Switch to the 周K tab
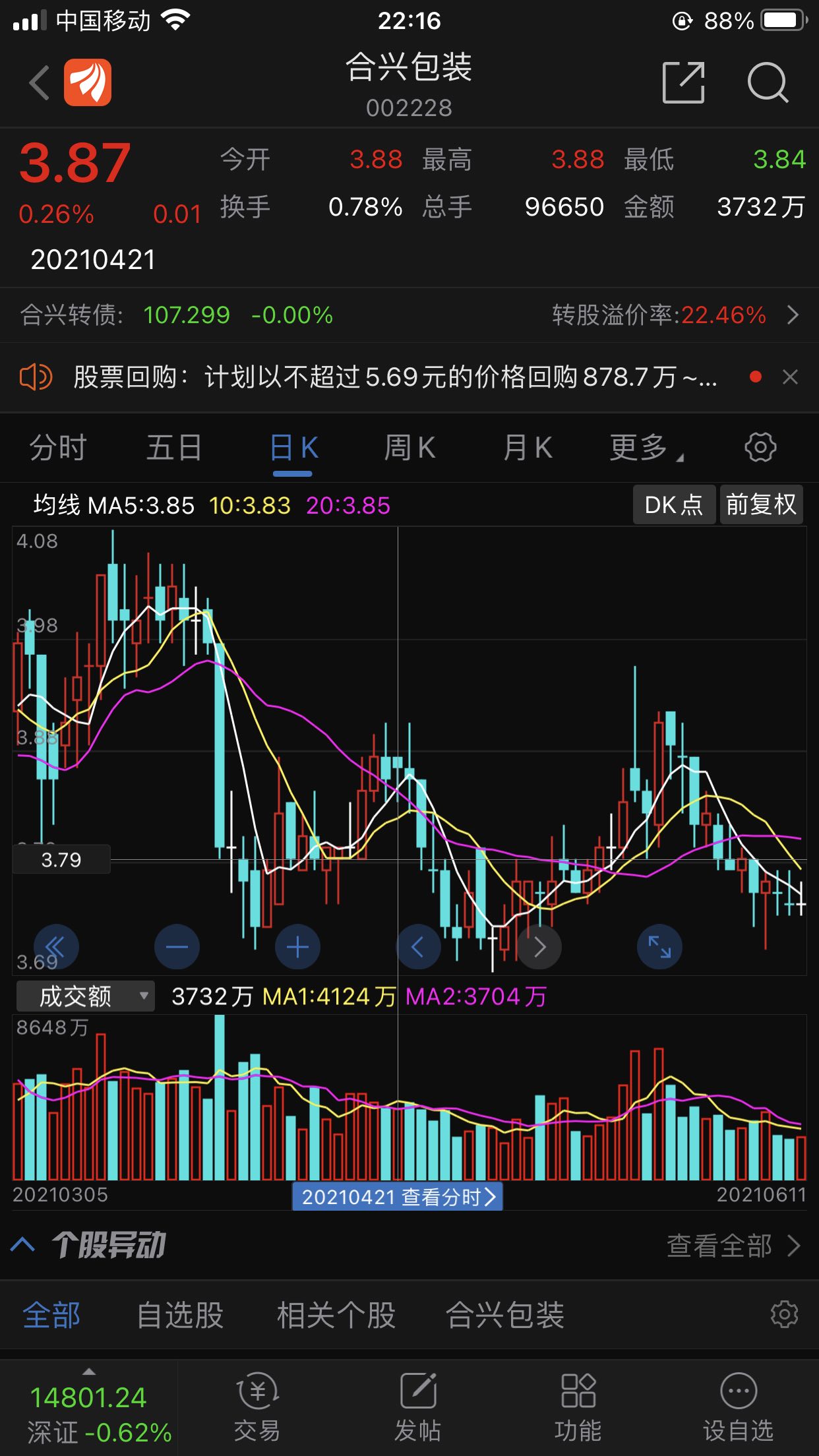 pos(410,447)
